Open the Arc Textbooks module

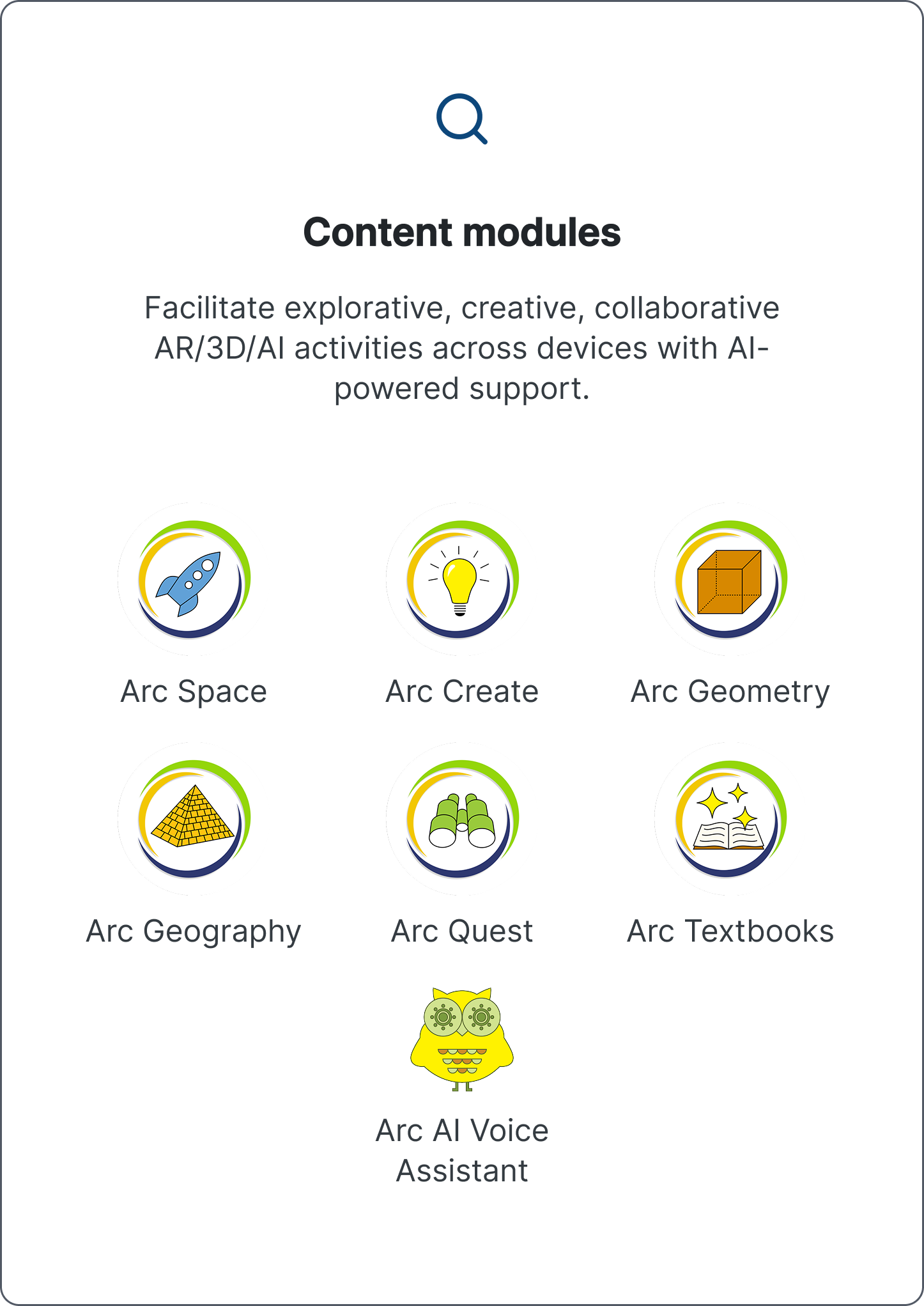click(730, 820)
